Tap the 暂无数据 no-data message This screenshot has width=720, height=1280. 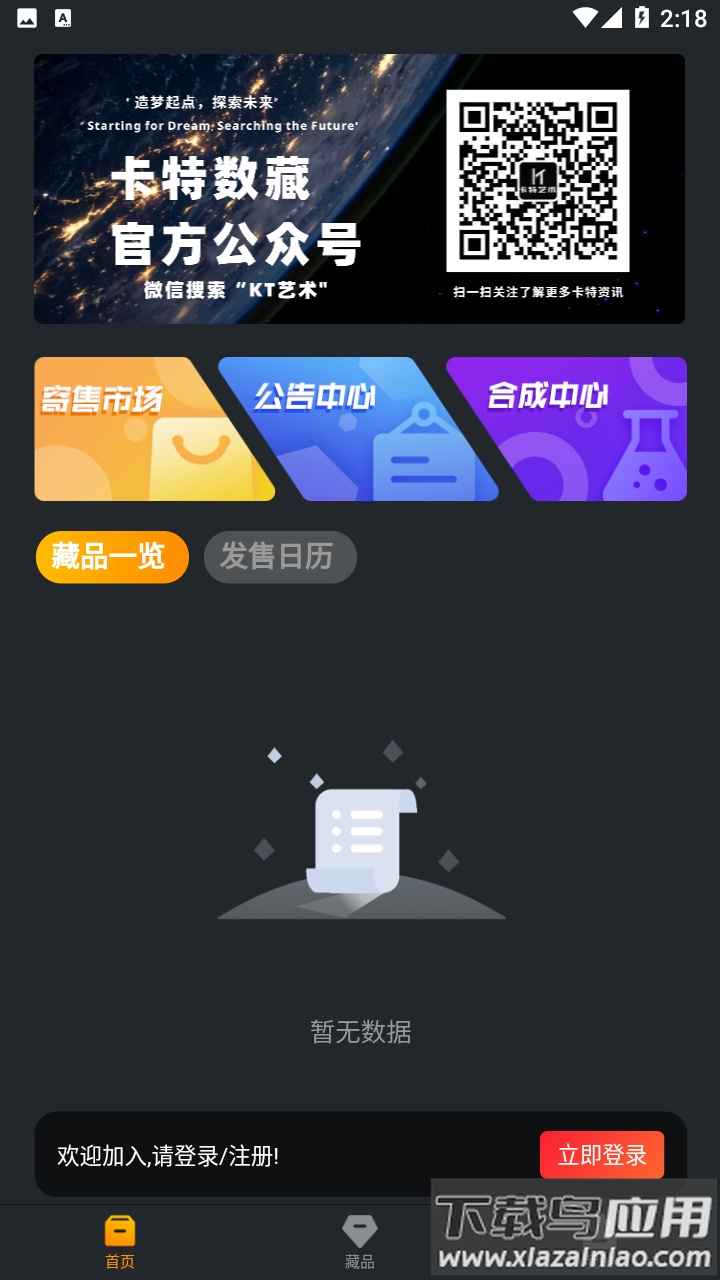(x=360, y=1033)
